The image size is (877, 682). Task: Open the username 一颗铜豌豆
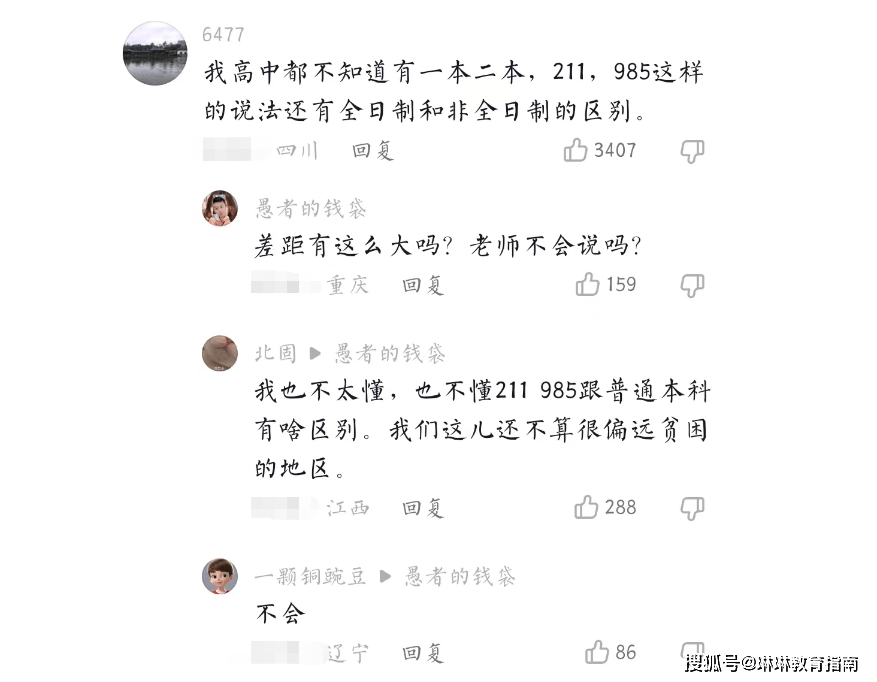[310, 577]
